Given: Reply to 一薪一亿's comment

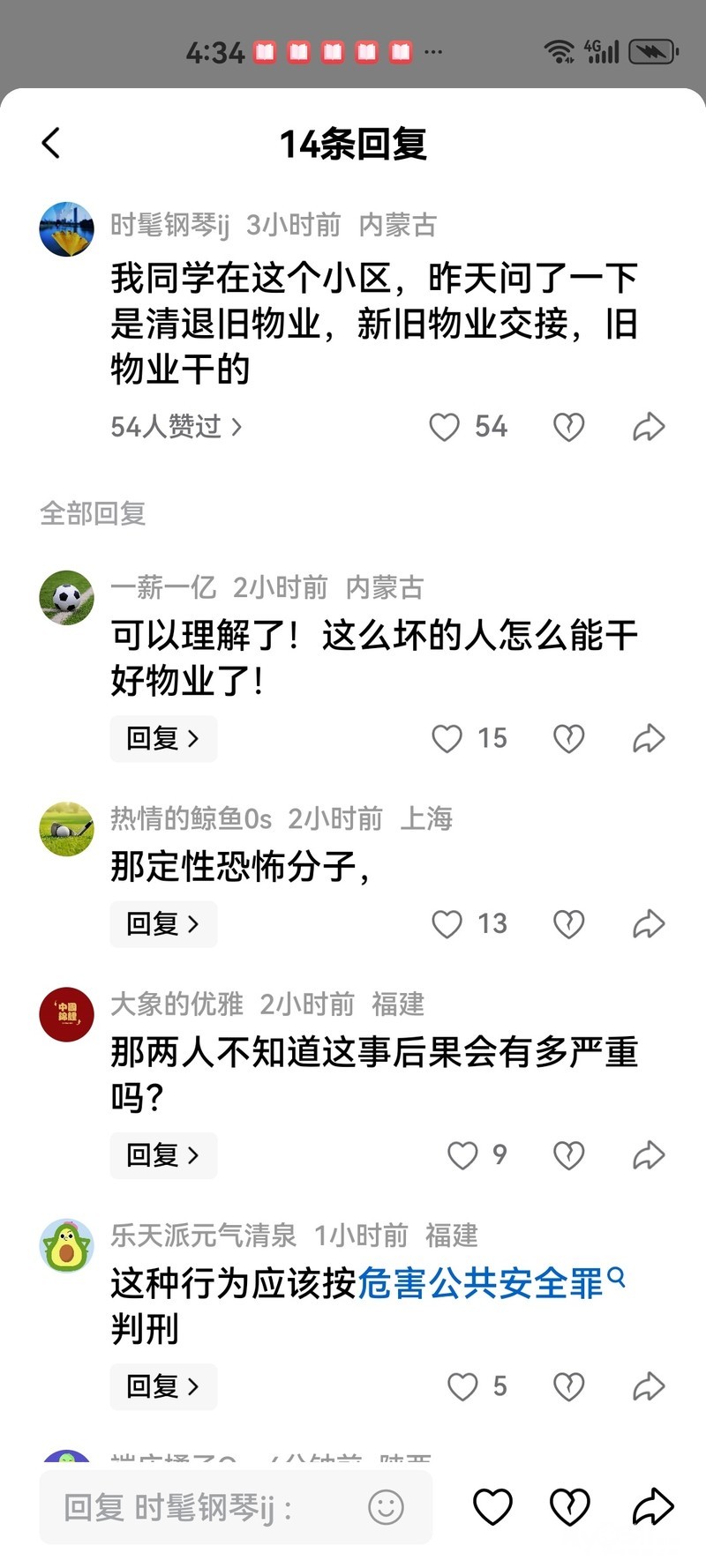Looking at the screenshot, I should 163,738.
